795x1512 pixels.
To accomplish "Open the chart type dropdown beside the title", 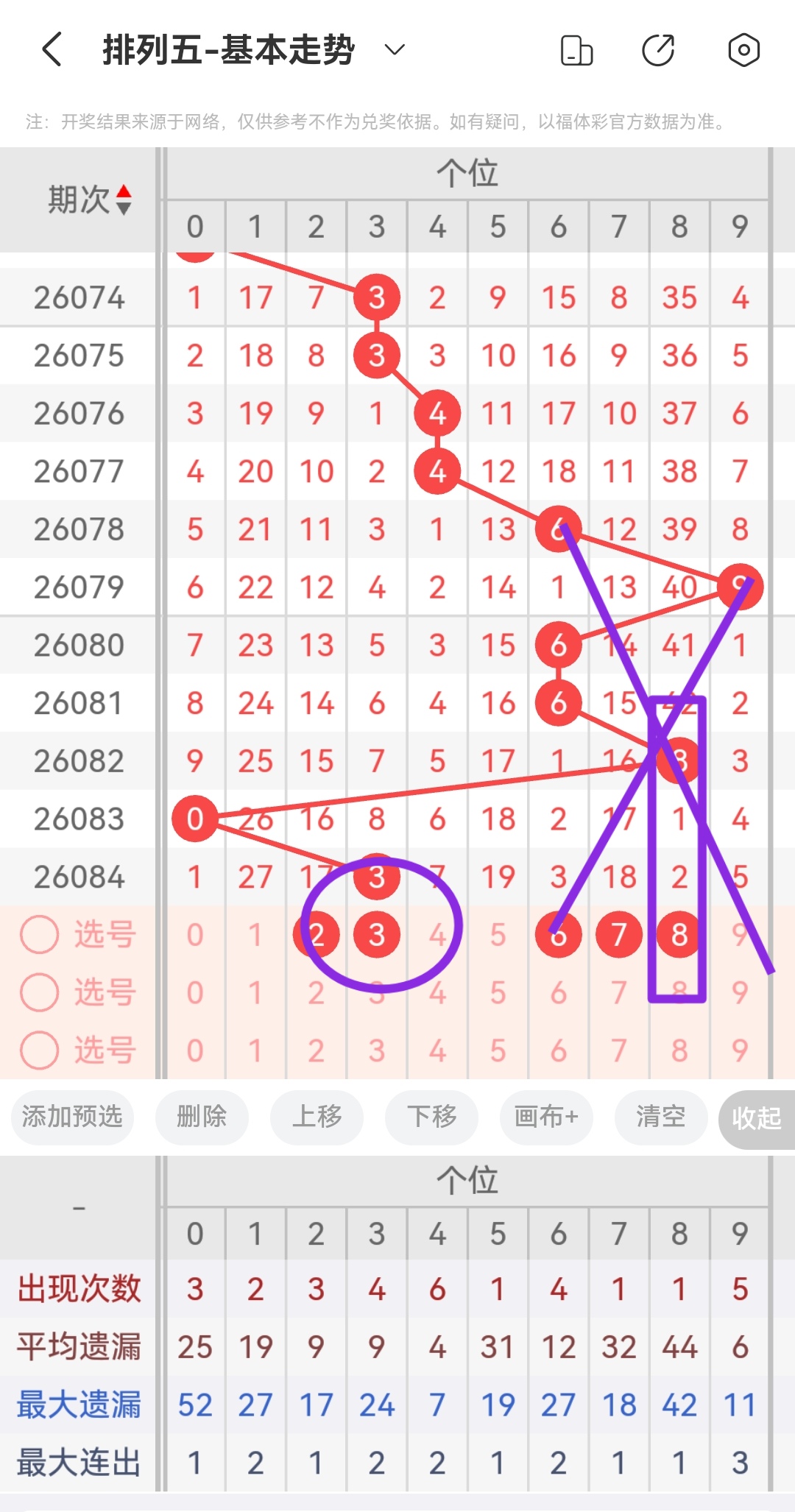I will pyautogui.click(x=395, y=50).
